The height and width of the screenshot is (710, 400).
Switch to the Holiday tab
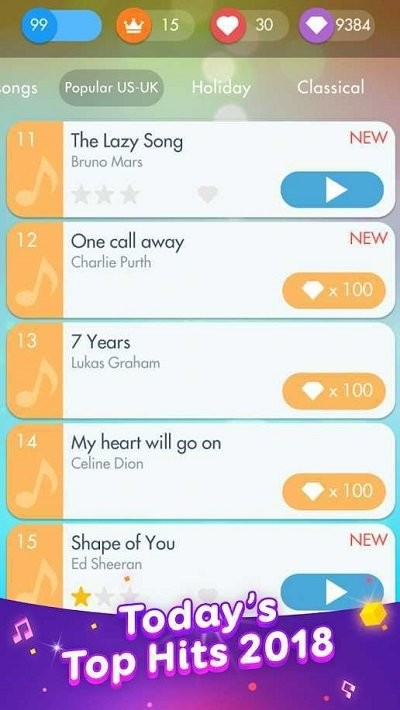point(221,87)
